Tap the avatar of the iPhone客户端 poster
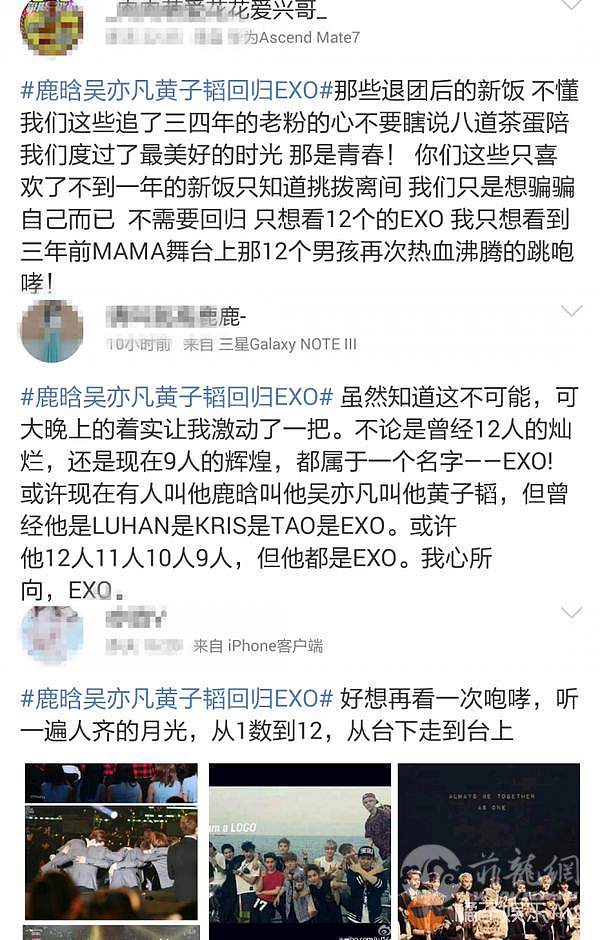 coord(52,635)
